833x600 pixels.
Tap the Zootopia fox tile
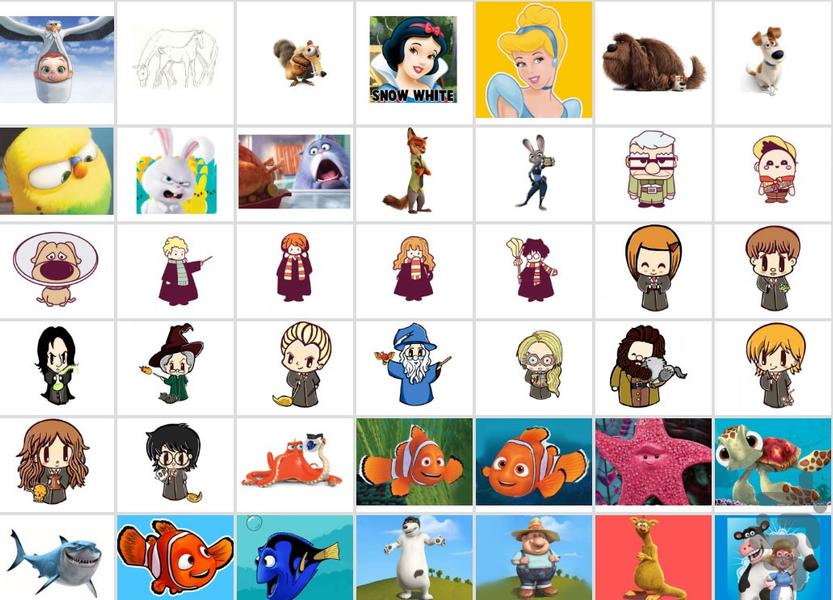click(413, 170)
